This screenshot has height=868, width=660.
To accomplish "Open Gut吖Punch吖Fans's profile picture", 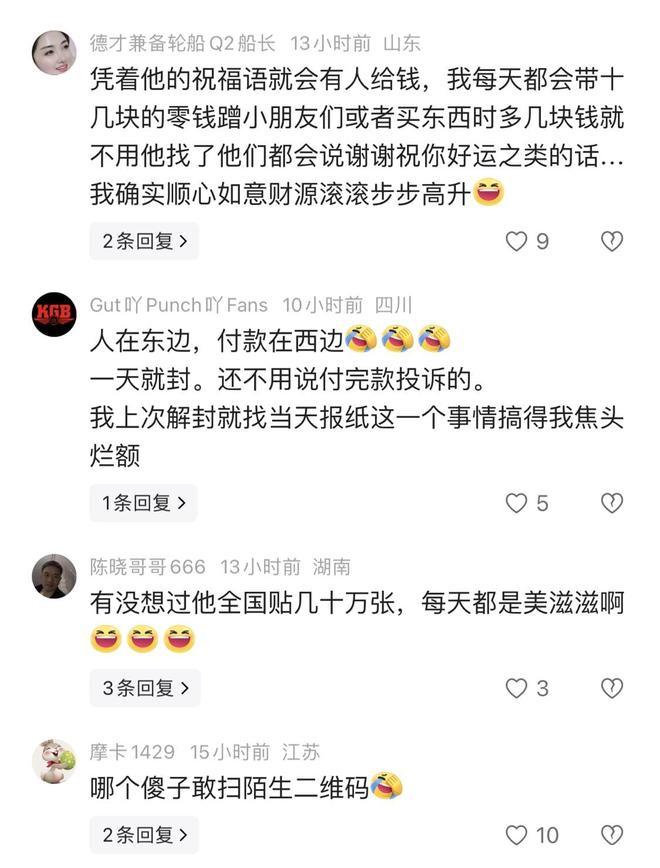I will tap(54, 314).
